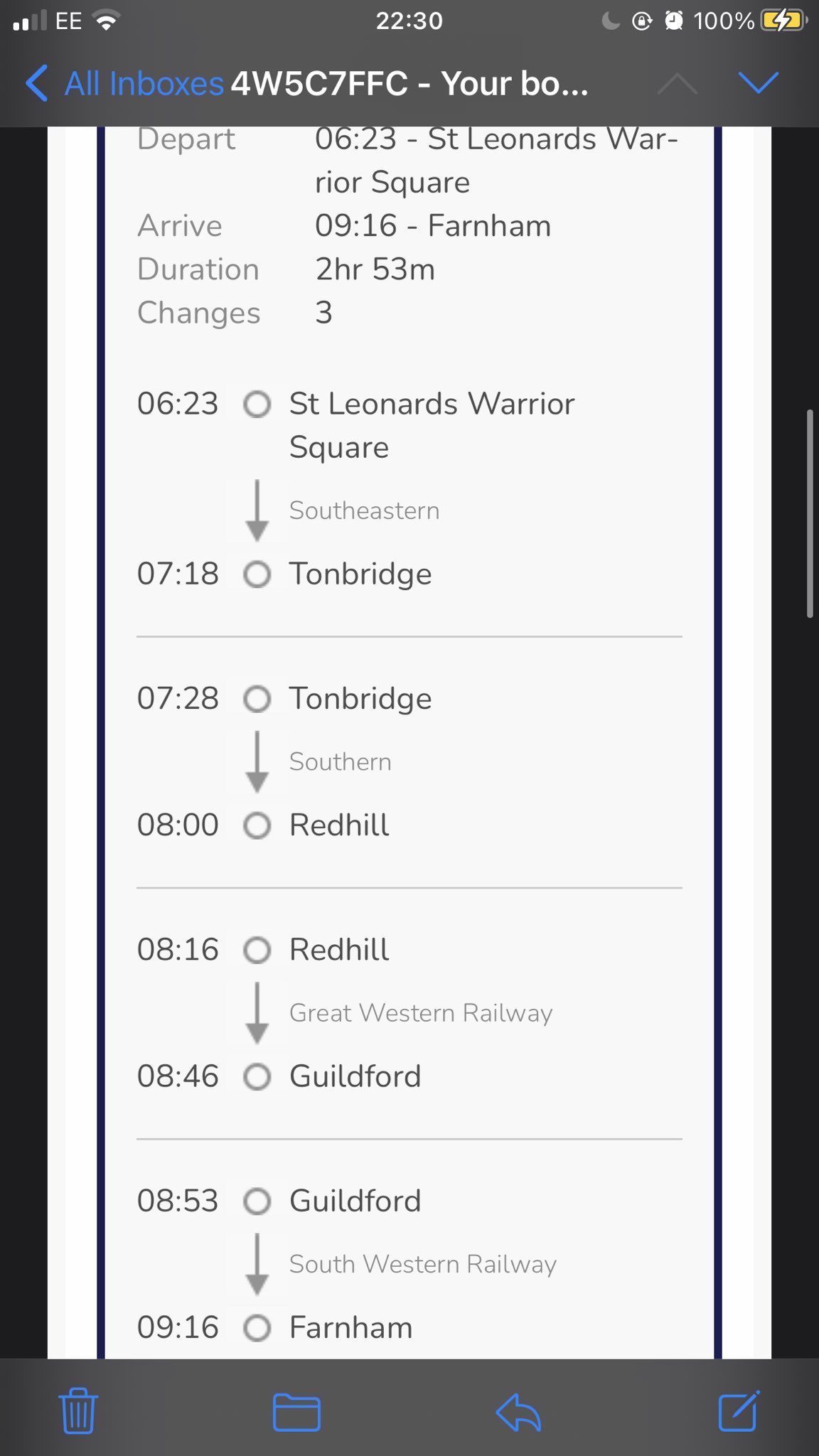Screen dimensions: 819x1456
Task: Go to the next message with the down arrow
Action: pyautogui.click(x=758, y=83)
